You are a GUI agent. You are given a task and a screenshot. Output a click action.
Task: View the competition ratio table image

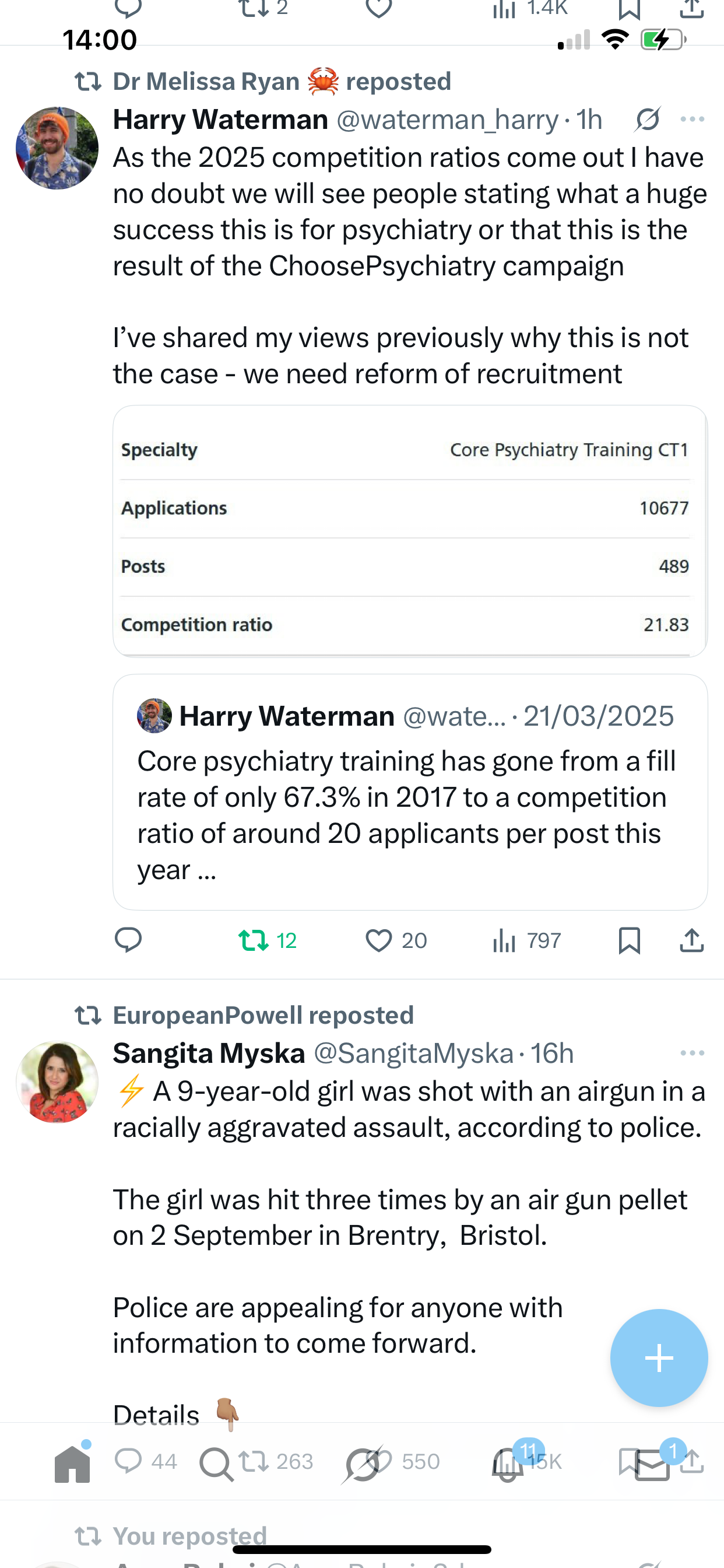(x=409, y=531)
